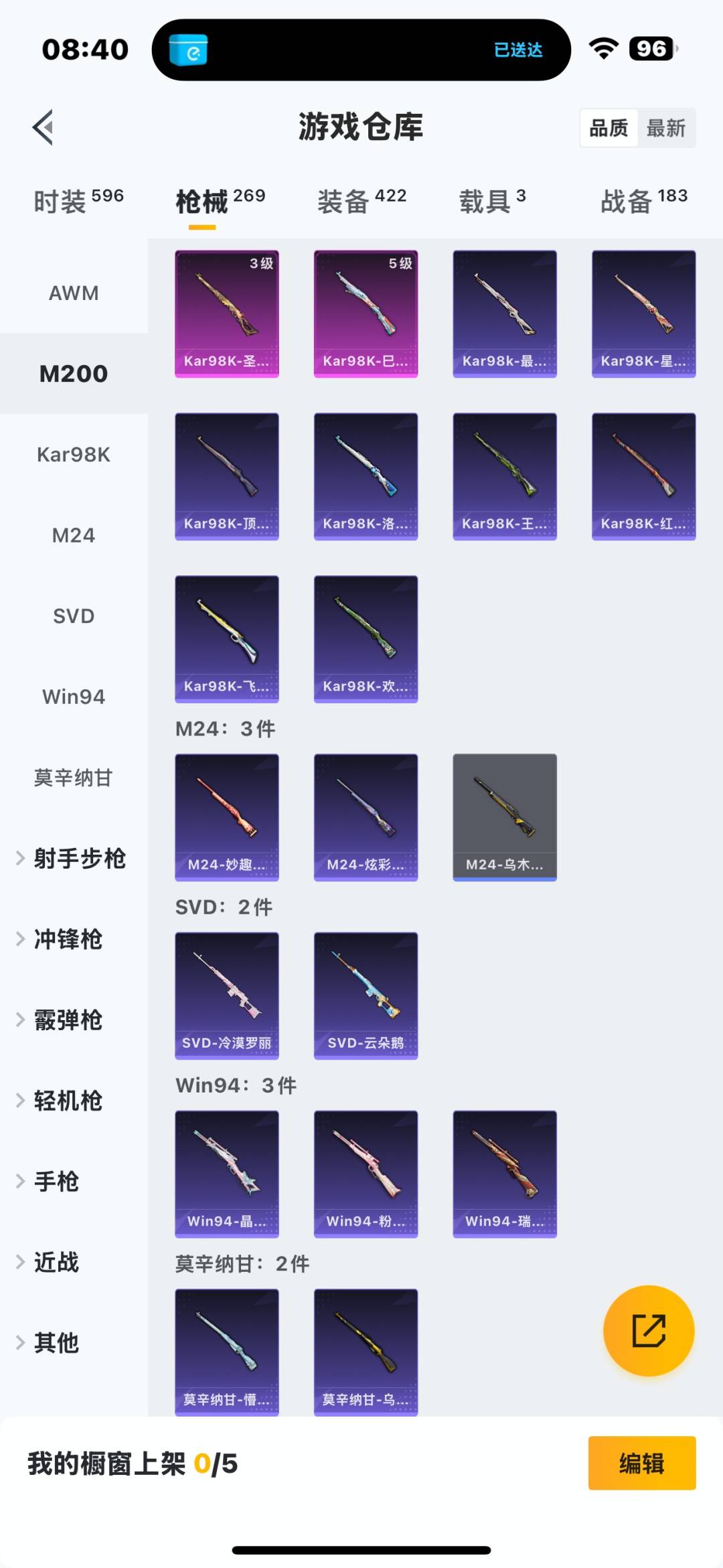The width and height of the screenshot is (723, 1568).
Task: Open the SVD-冷漠罗丽 skin thumbnail
Action: click(x=227, y=996)
